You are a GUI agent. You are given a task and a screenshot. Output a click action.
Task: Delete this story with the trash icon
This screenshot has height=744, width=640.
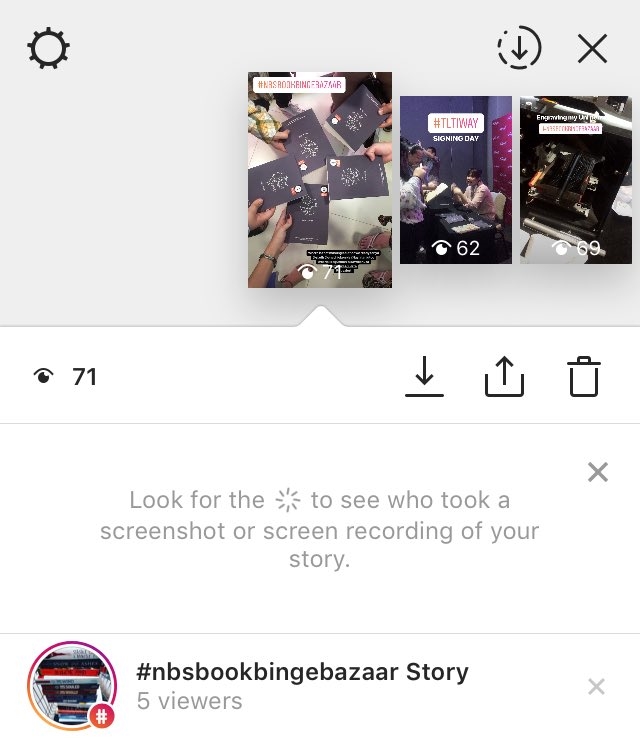point(584,377)
